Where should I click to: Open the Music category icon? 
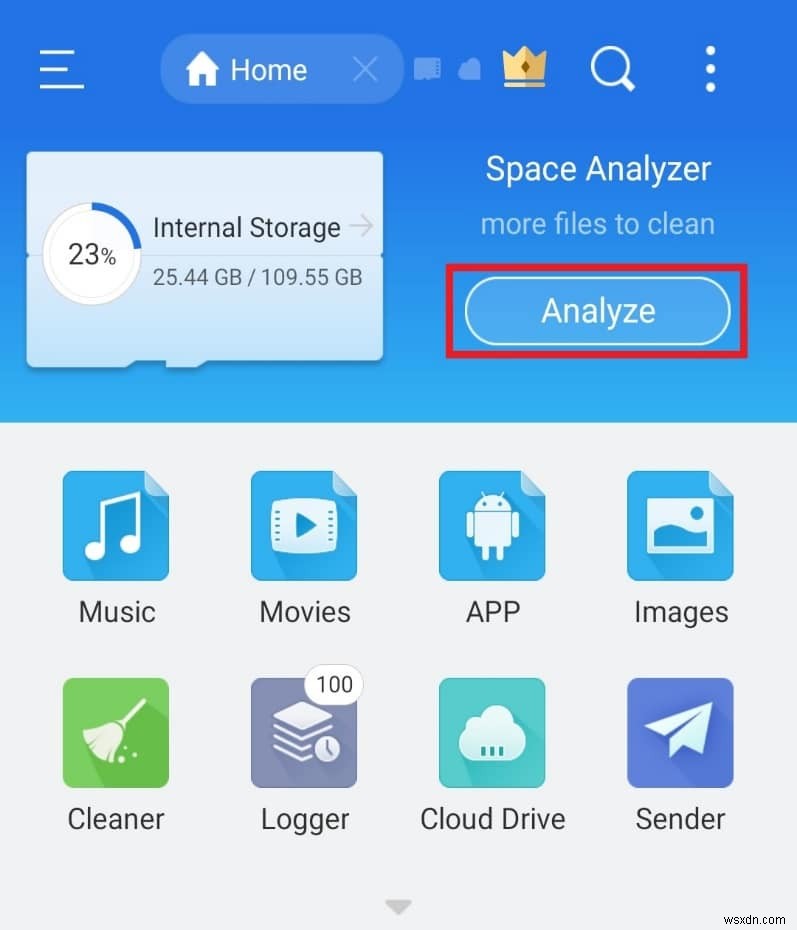point(116,524)
